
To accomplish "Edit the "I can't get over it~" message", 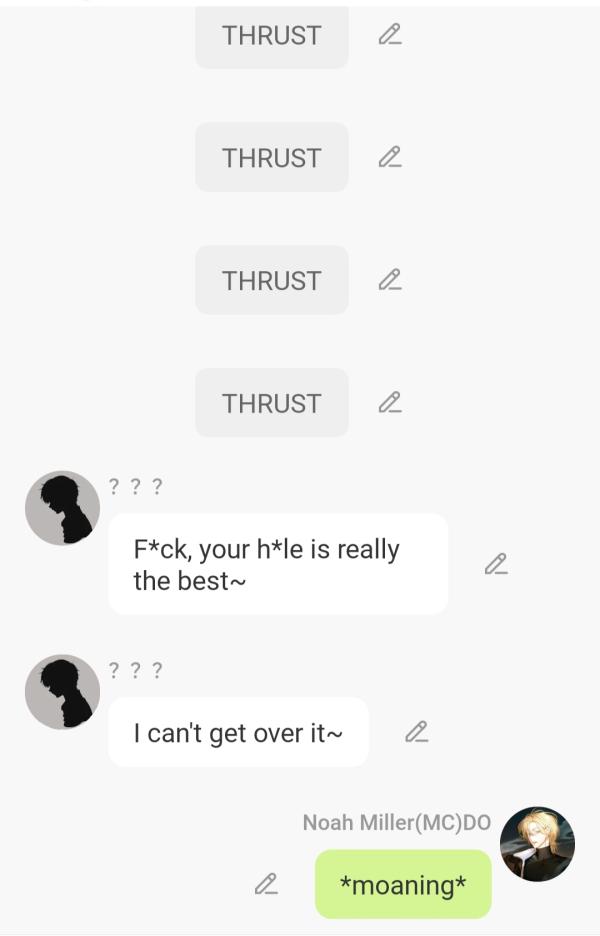I will (x=416, y=732).
